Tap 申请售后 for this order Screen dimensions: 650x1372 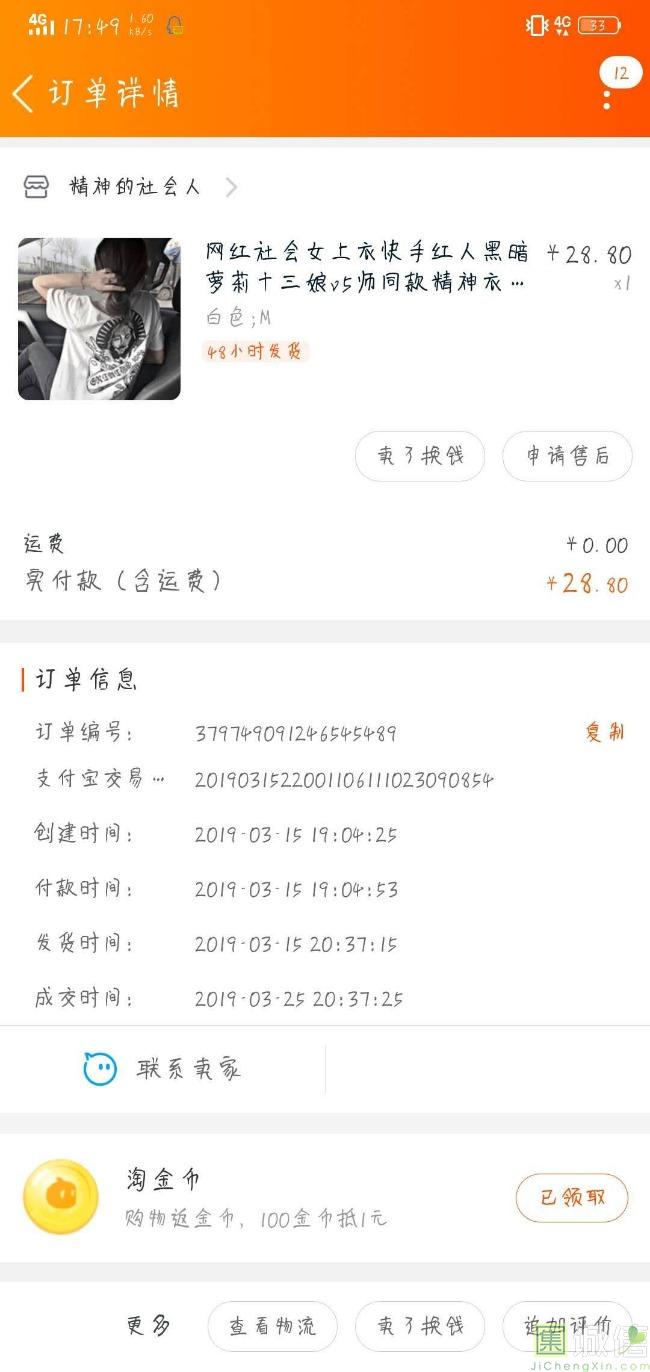[567, 457]
